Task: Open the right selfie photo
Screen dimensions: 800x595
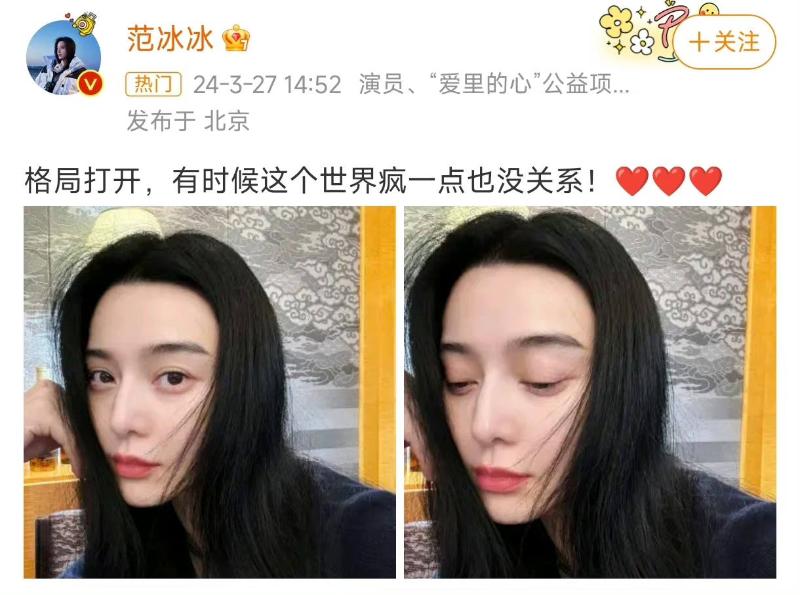Action: point(590,392)
